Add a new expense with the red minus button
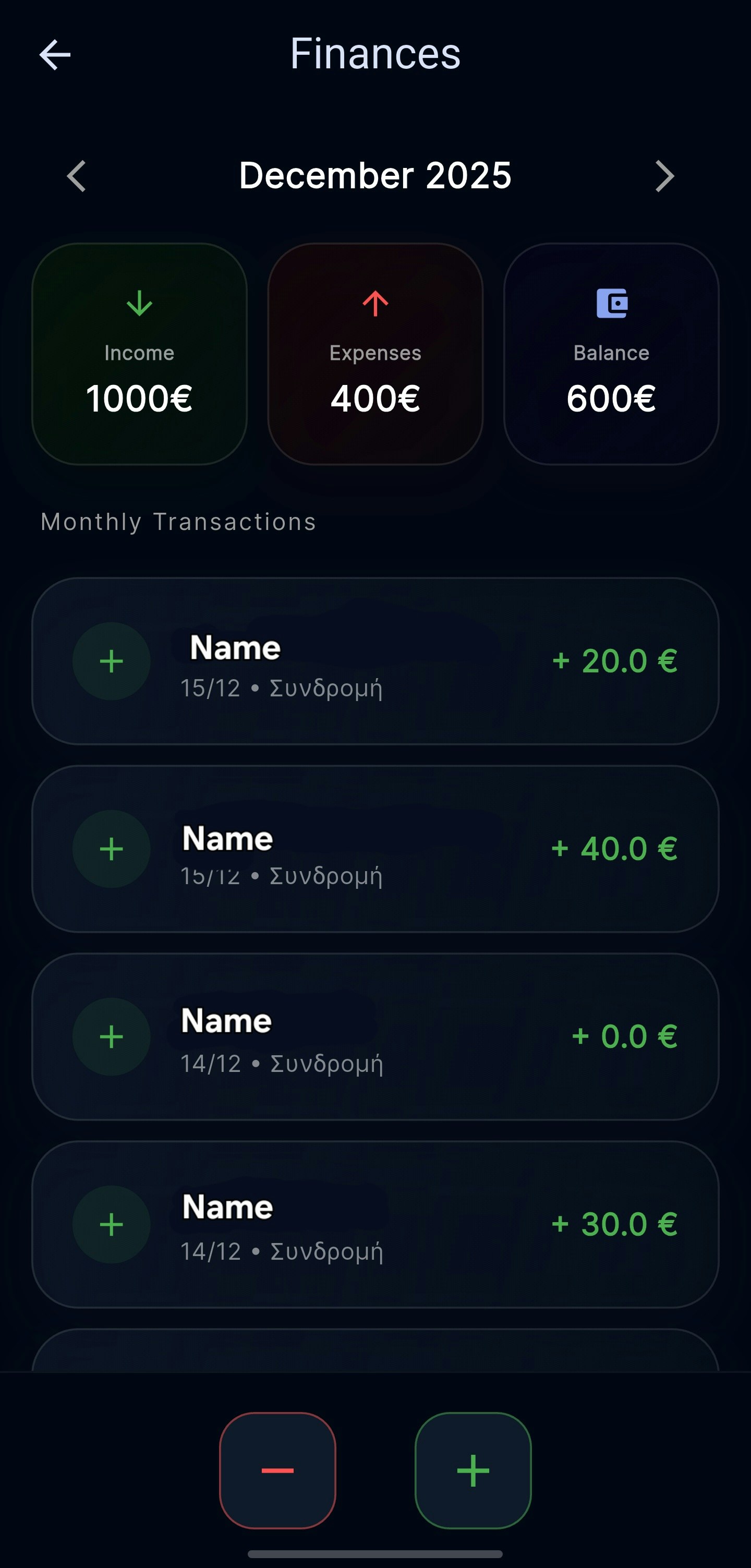 (x=277, y=1470)
